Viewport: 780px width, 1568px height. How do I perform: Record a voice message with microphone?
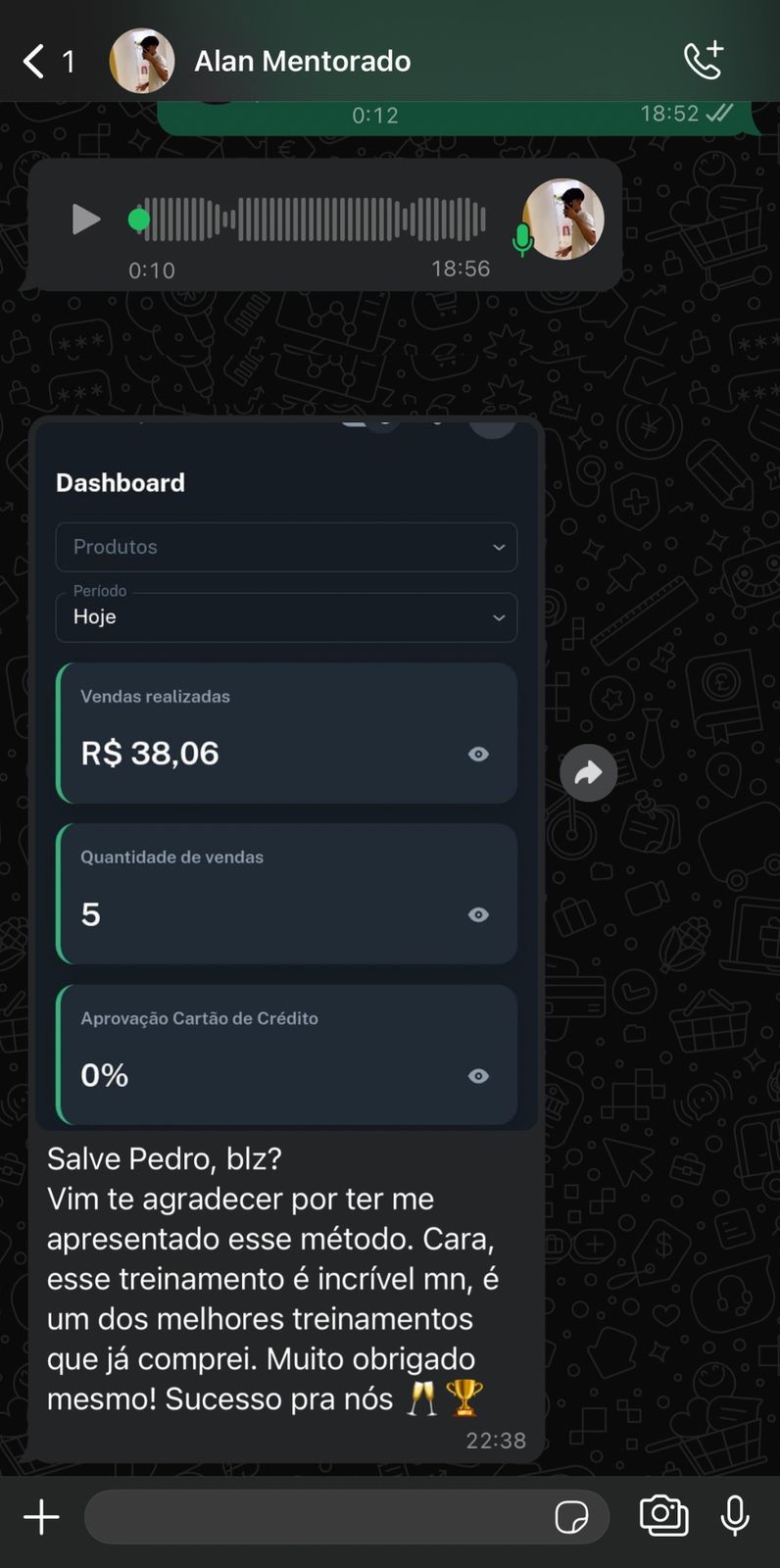tap(735, 1516)
